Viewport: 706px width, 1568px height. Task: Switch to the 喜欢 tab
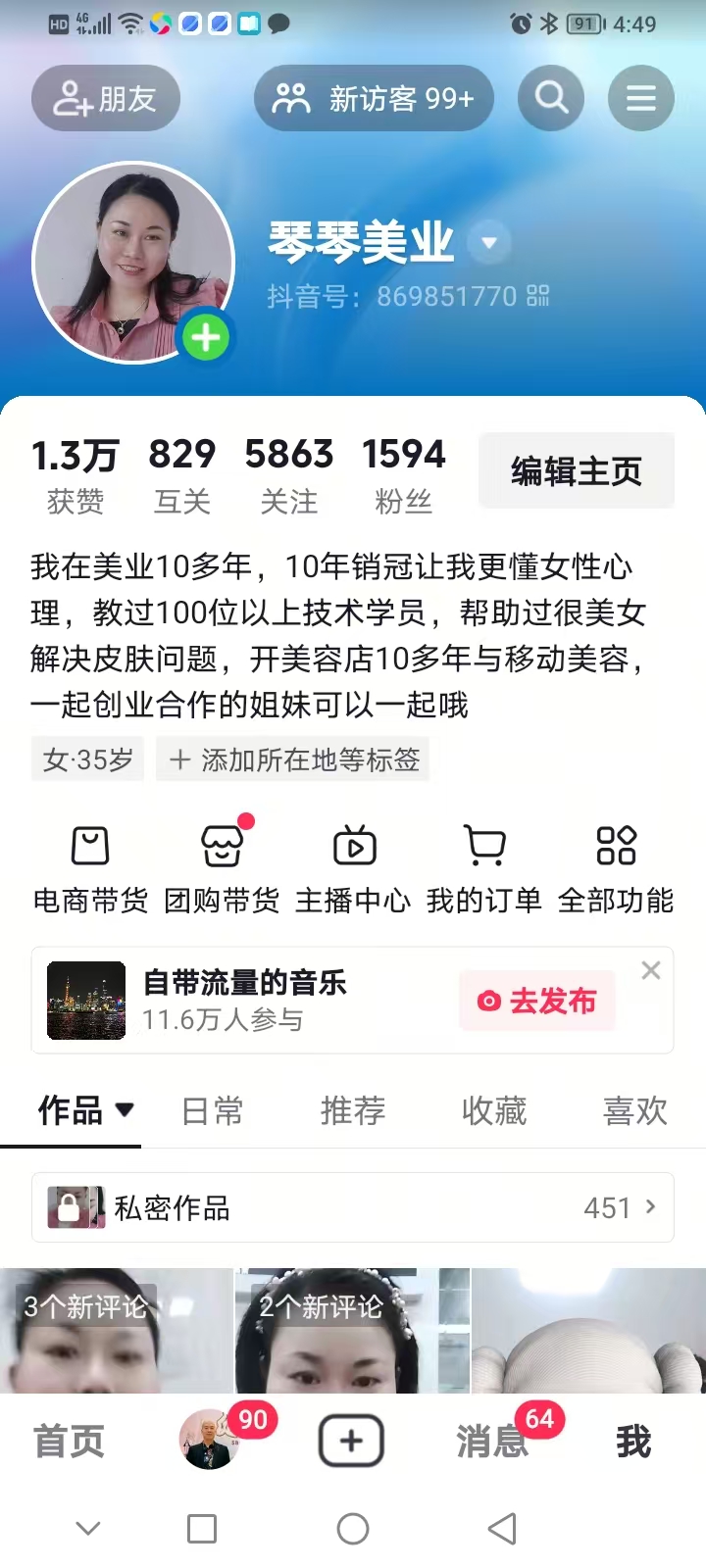tap(634, 1110)
